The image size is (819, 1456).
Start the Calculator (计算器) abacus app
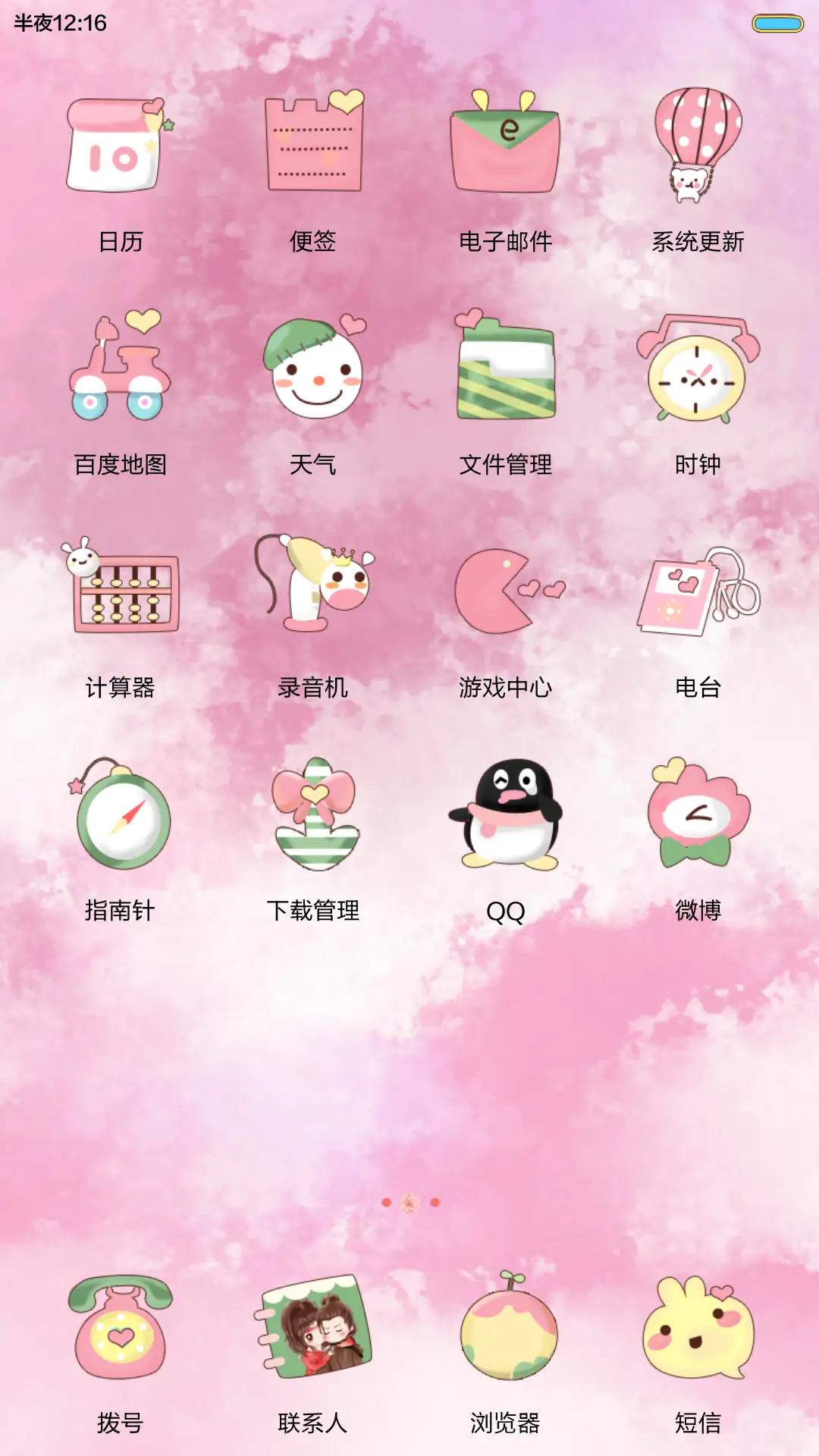[x=119, y=594]
